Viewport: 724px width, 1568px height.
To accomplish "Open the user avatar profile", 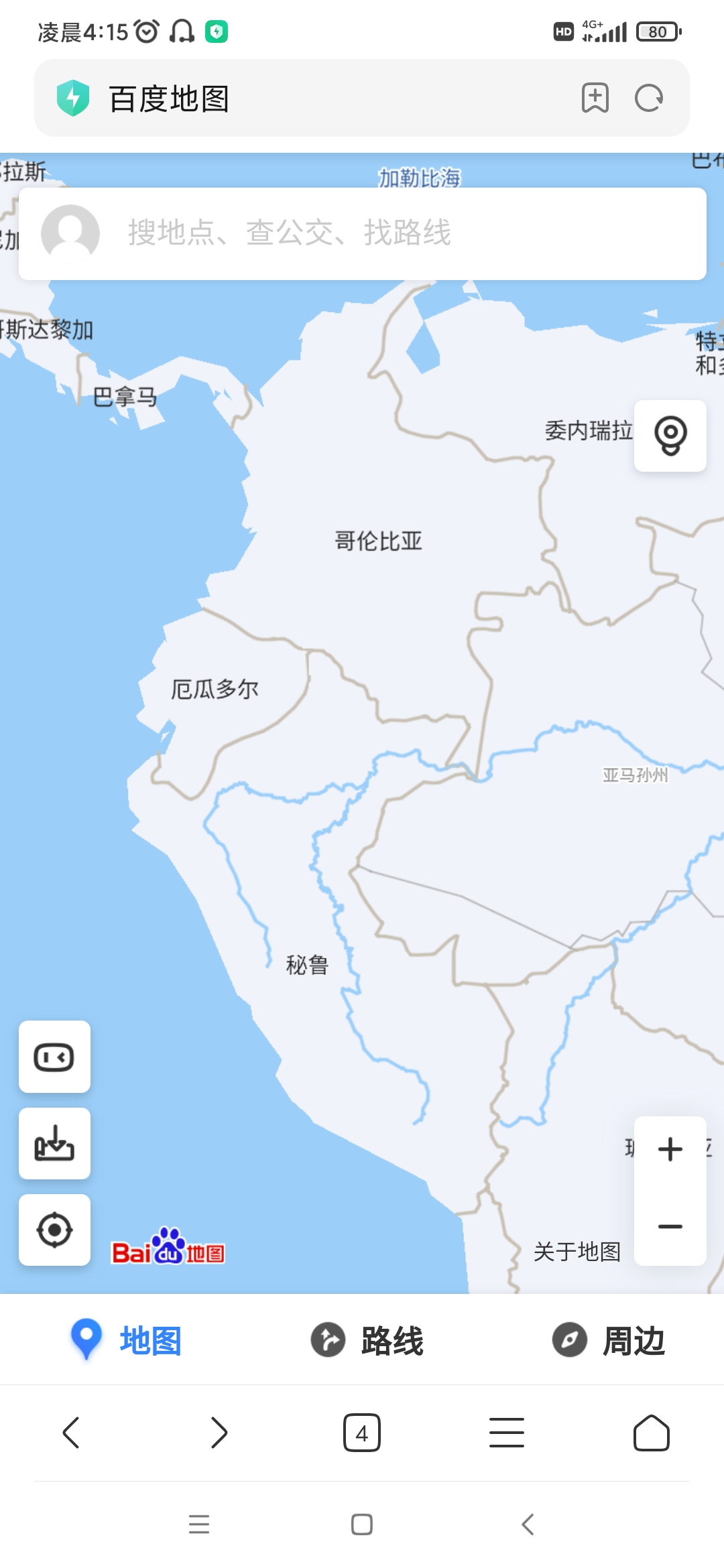I will pos(70,233).
